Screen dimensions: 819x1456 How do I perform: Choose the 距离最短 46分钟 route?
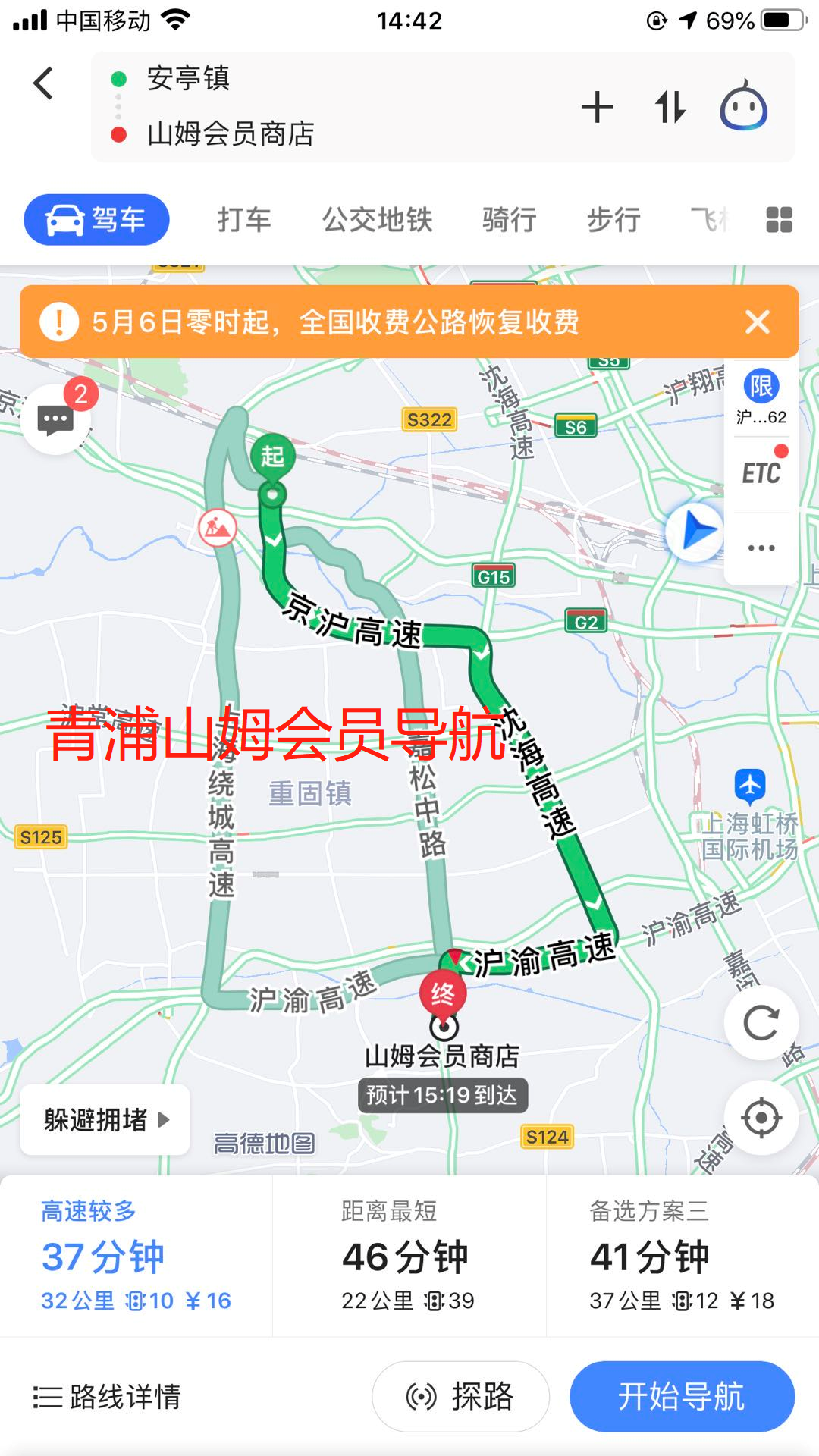tap(408, 1256)
